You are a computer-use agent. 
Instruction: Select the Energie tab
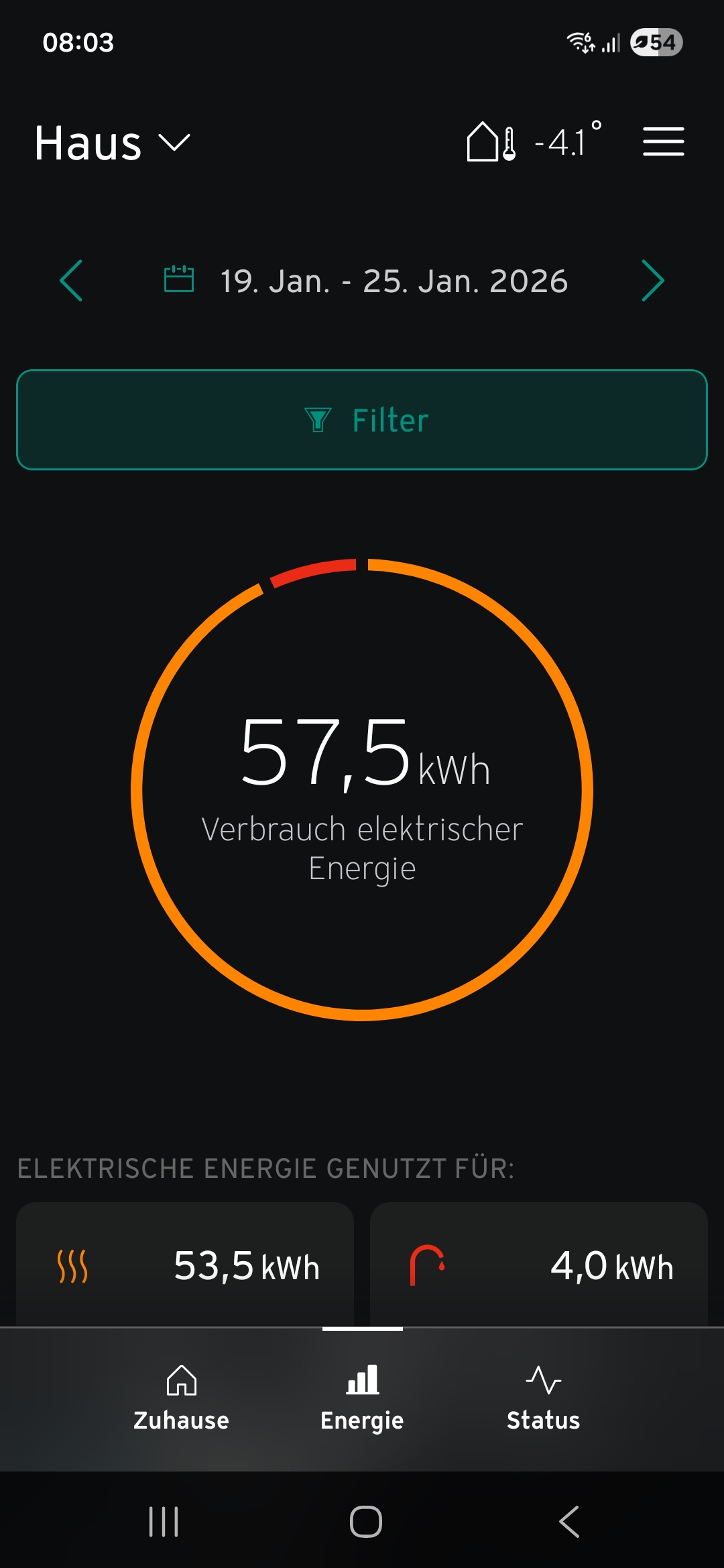[x=362, y=1398]
